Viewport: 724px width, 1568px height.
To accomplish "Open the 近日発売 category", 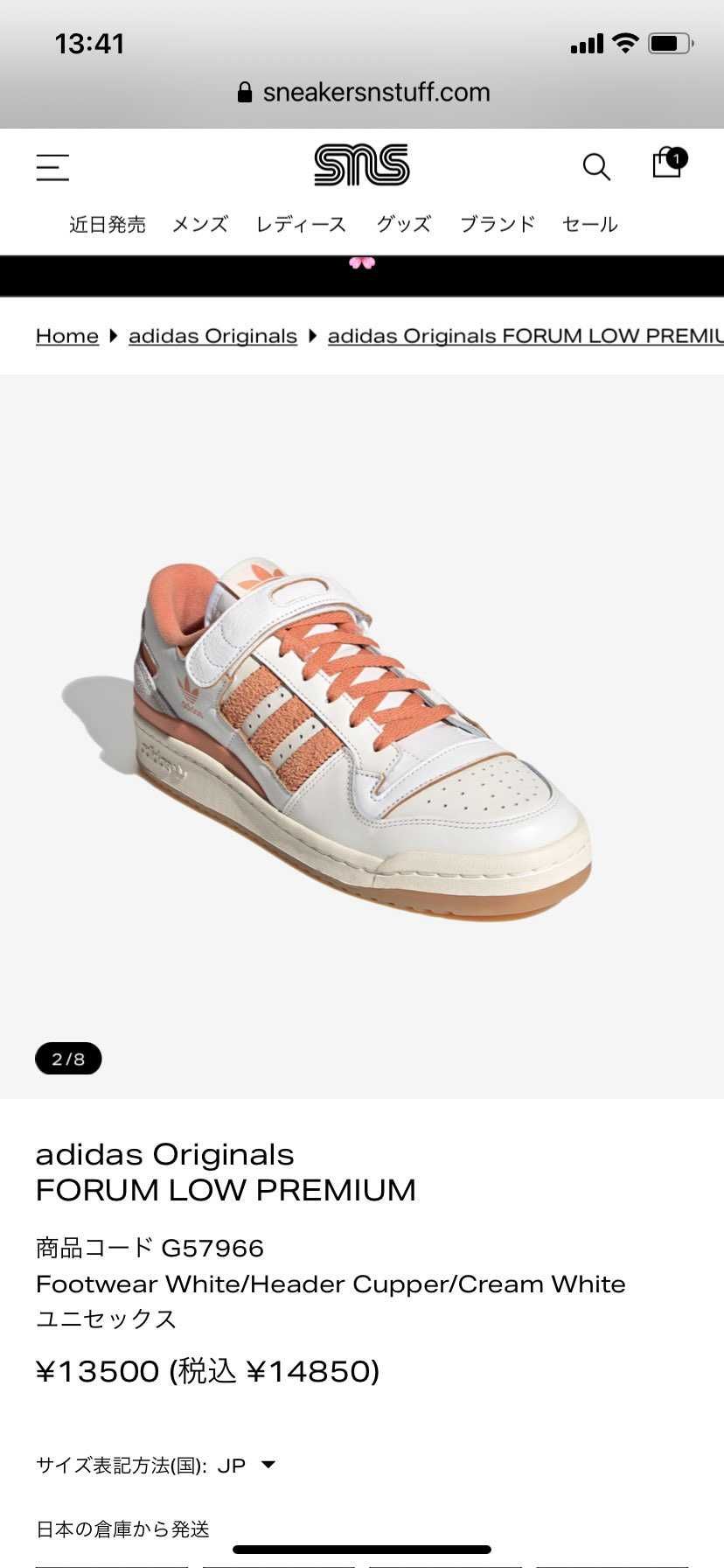I will coord(108,225).
